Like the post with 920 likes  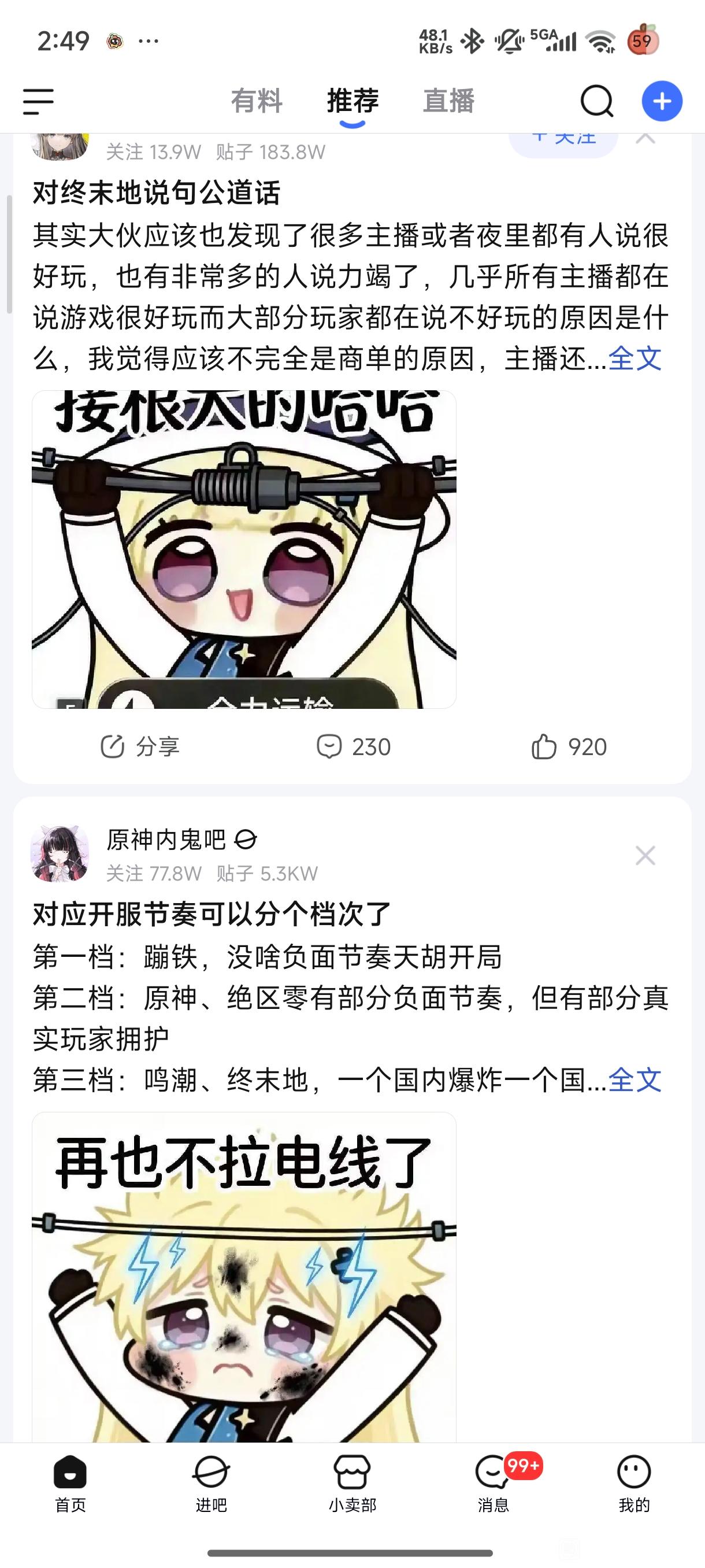[569, 746]
